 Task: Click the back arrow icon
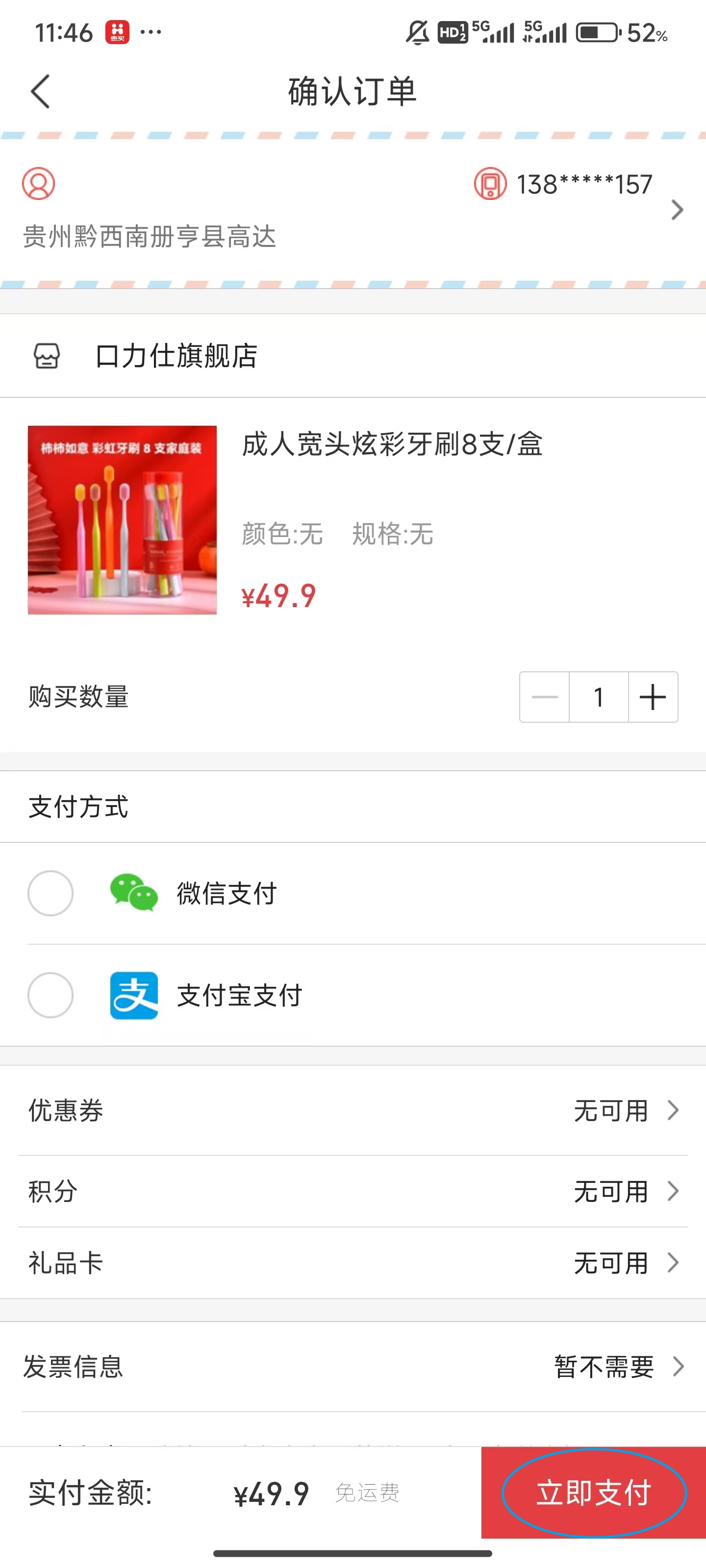[x=39, y=90]
